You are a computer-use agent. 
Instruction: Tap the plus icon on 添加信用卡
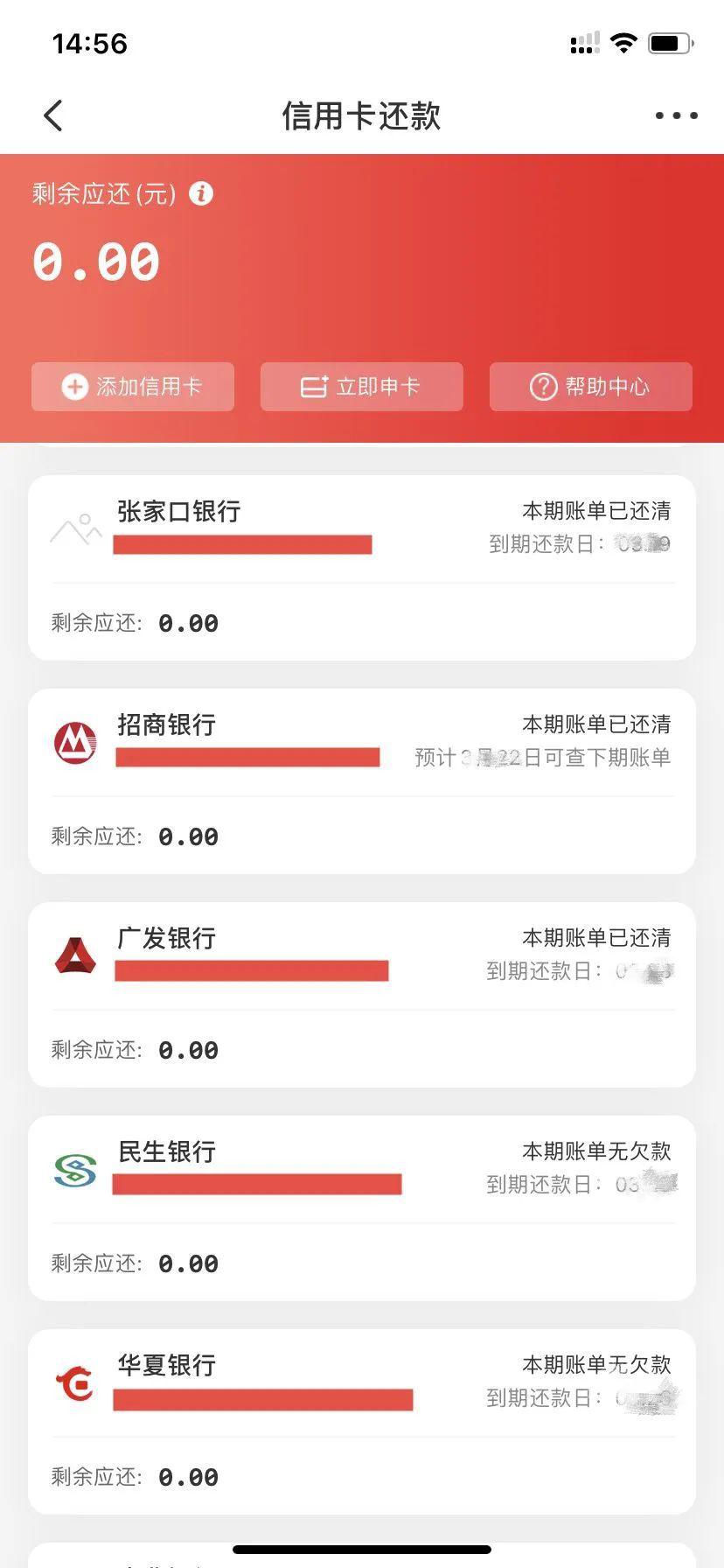(73, 386)
